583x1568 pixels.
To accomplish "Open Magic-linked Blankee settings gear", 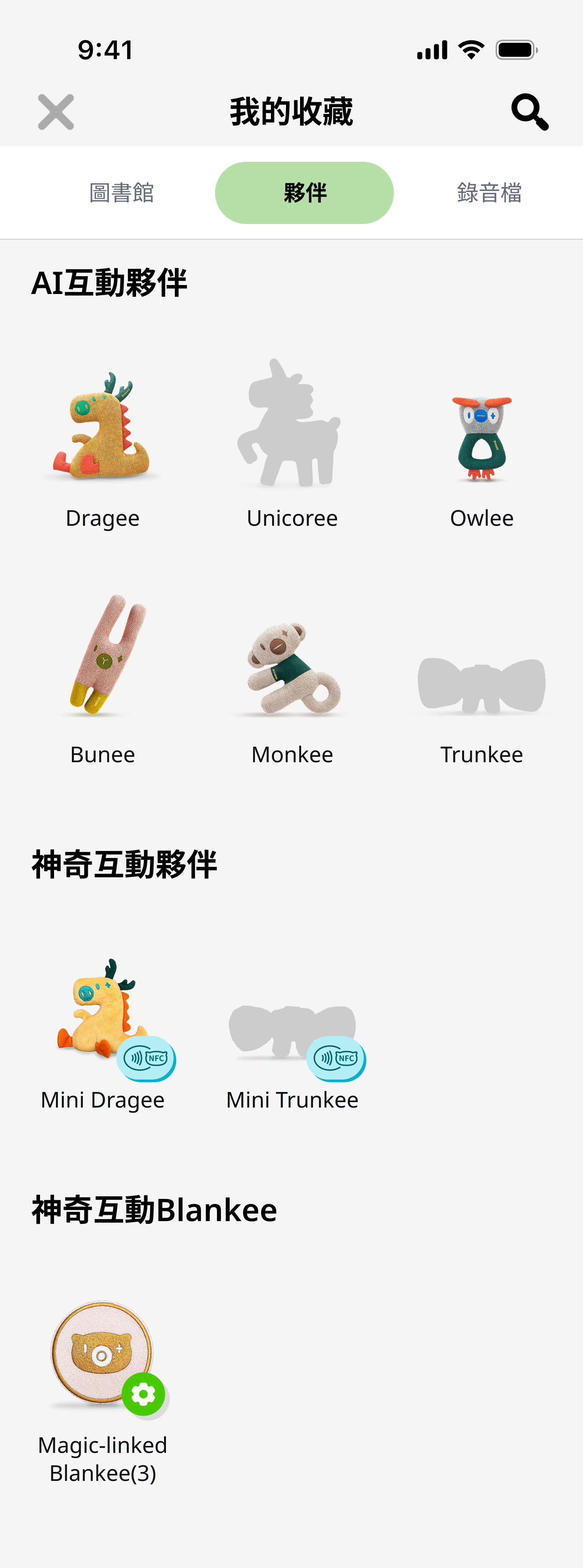I will tap(144, 1394).
